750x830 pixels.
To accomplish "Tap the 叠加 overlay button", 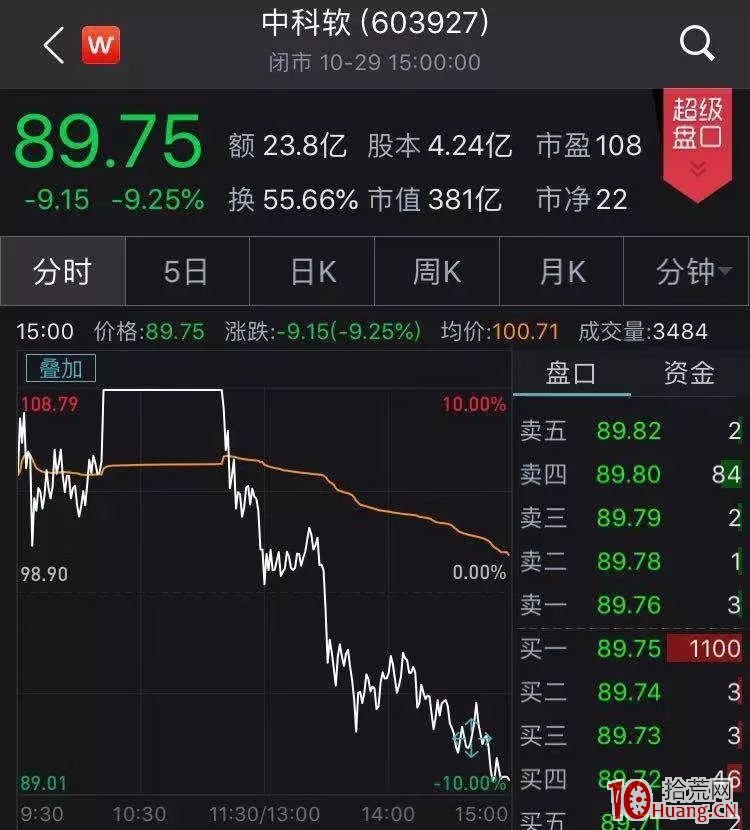I will tap(61, 368).
